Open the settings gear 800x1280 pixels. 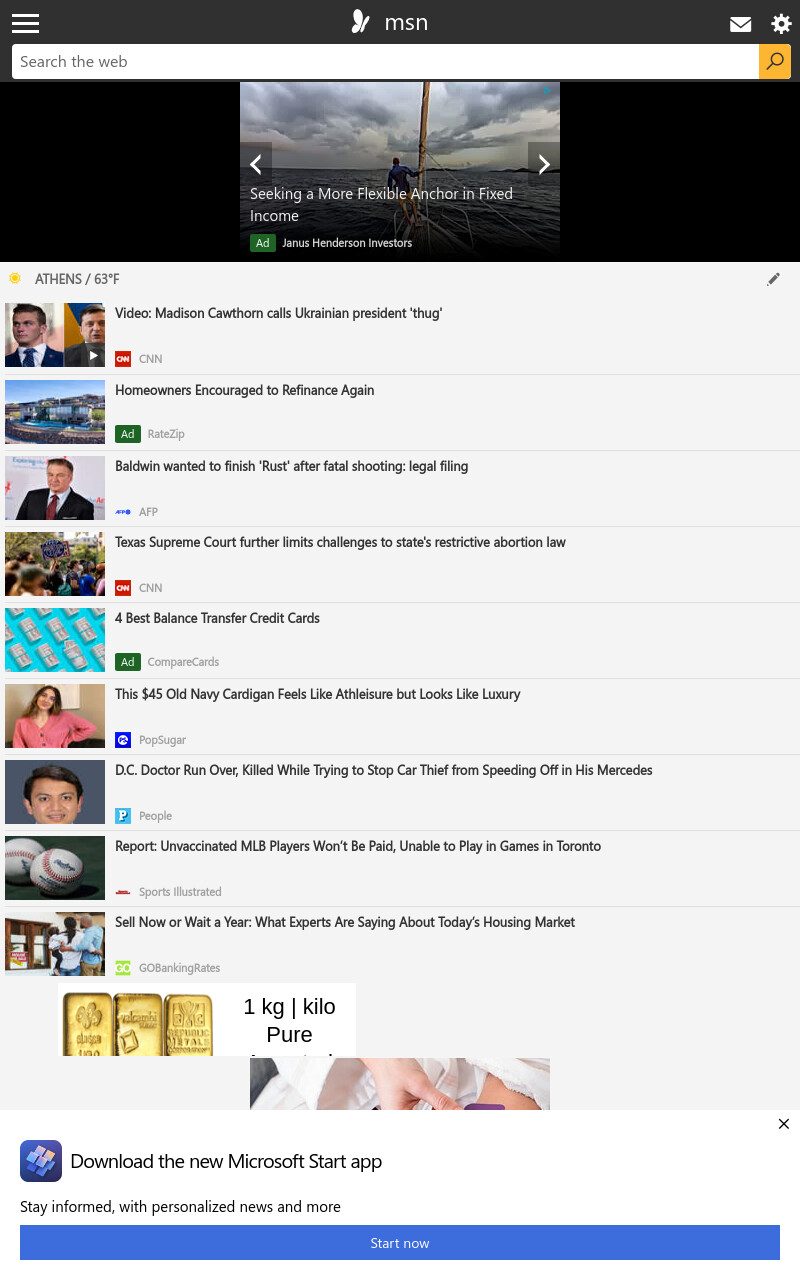pyautogui.click(x=781, y=24)
